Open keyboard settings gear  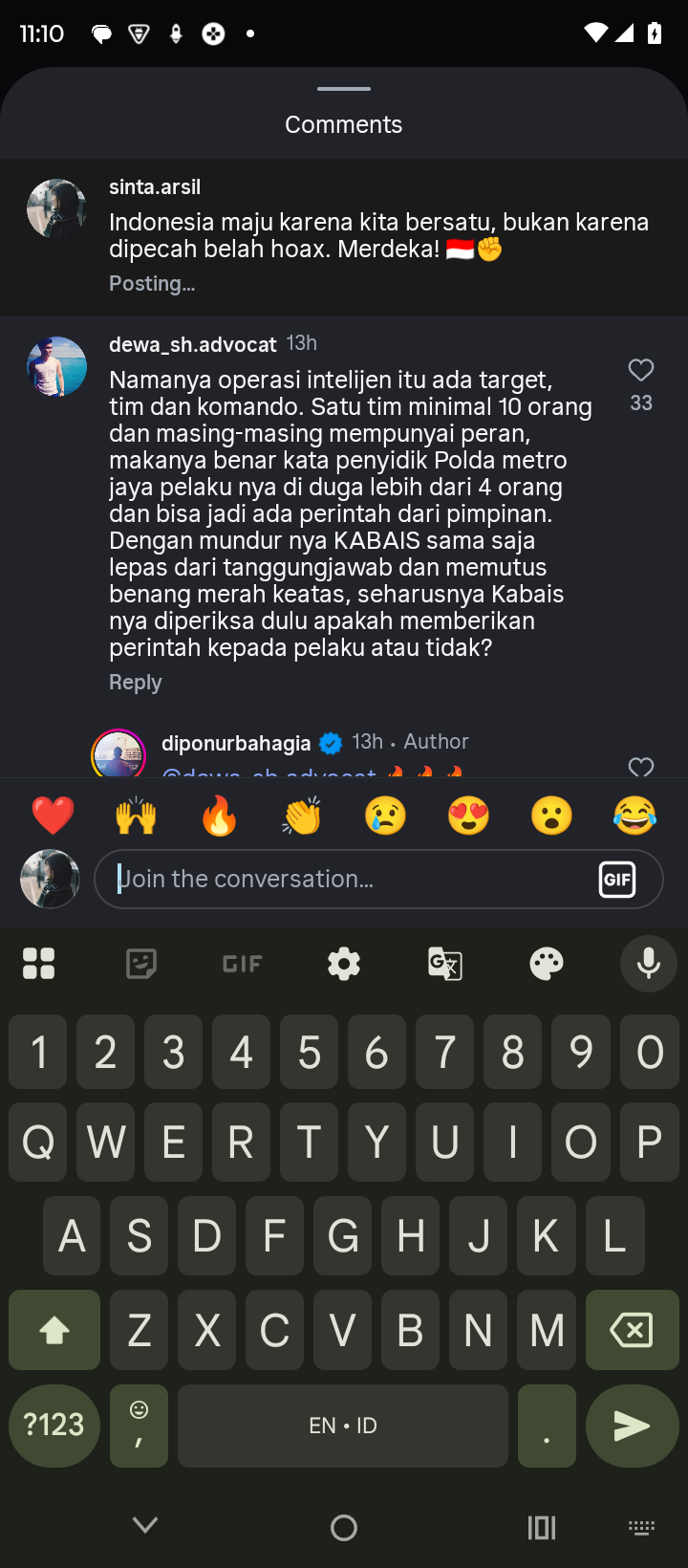344,964
